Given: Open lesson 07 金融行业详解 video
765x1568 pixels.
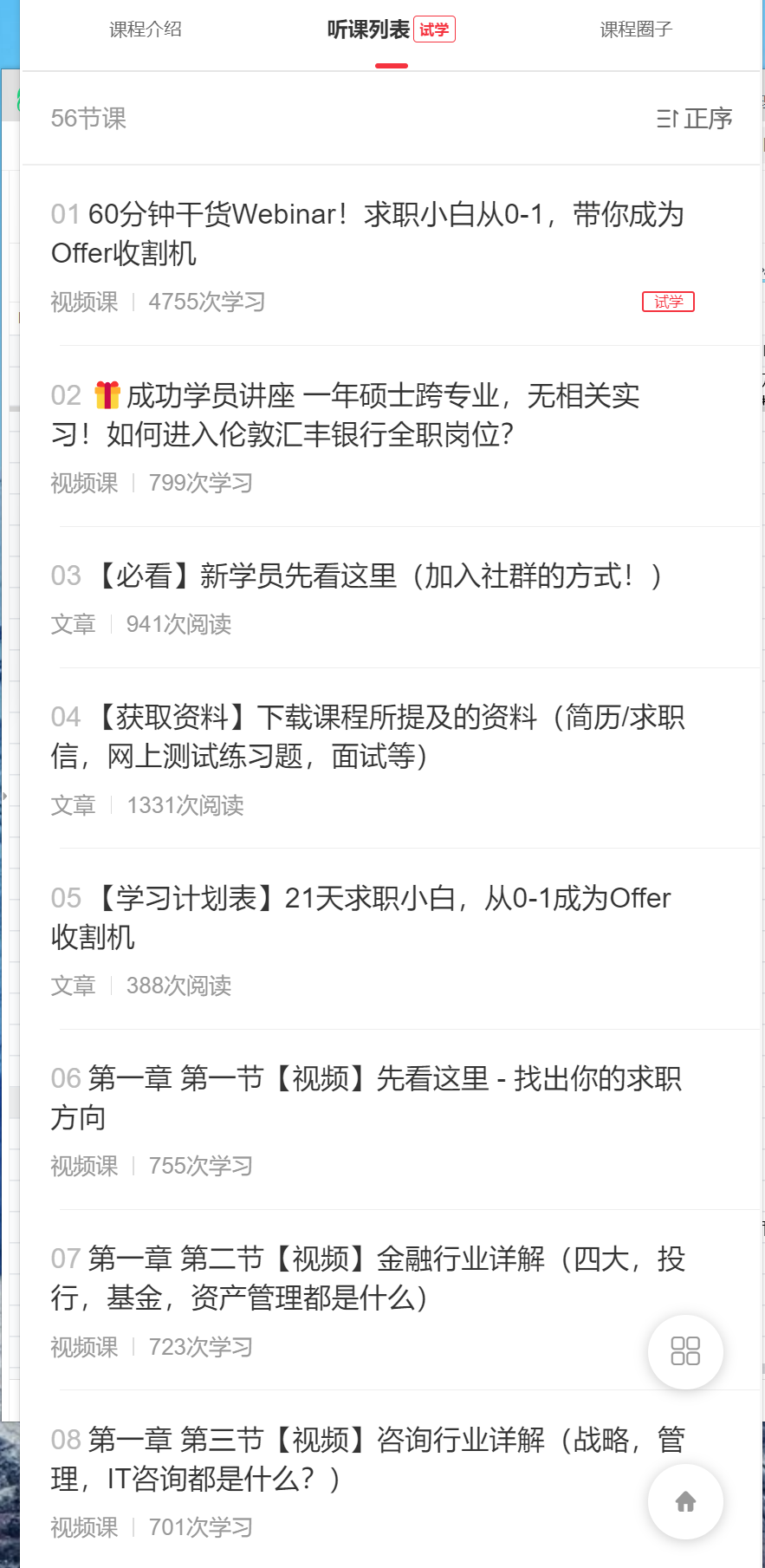Looking at the screenshot, I should click(x=368, y=1280).
